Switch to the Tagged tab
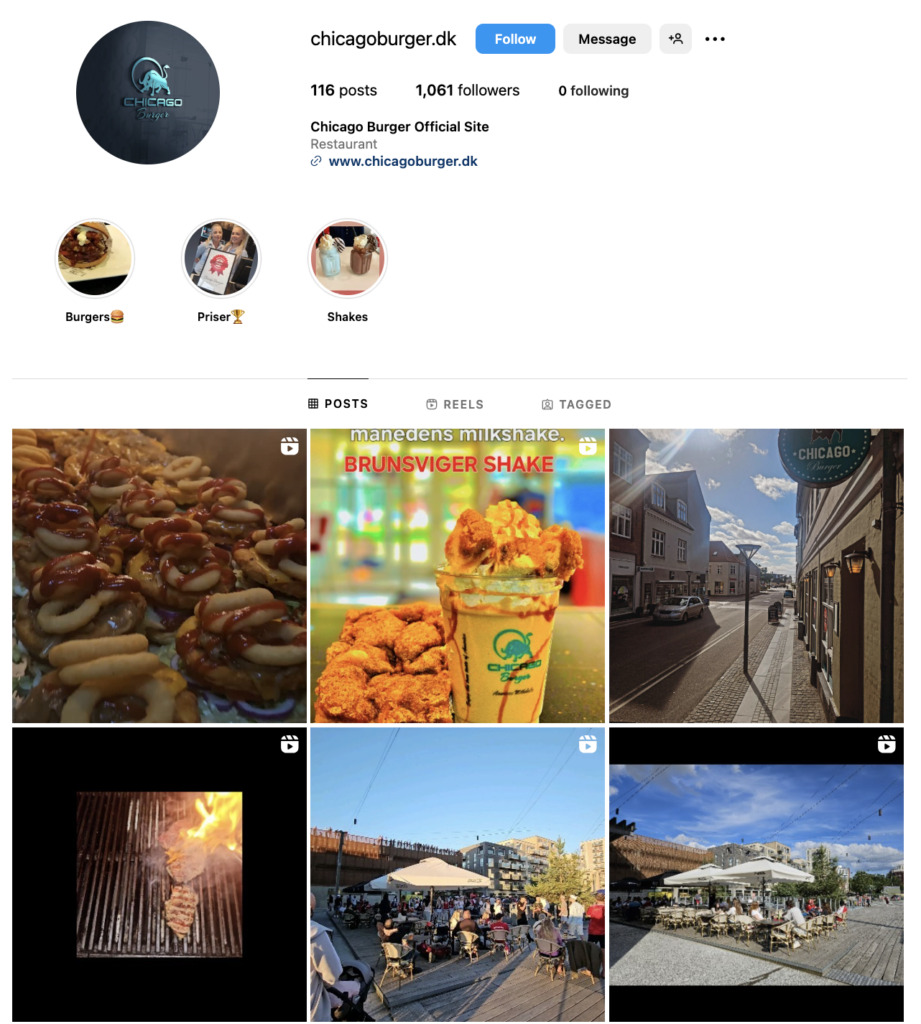 576,404
